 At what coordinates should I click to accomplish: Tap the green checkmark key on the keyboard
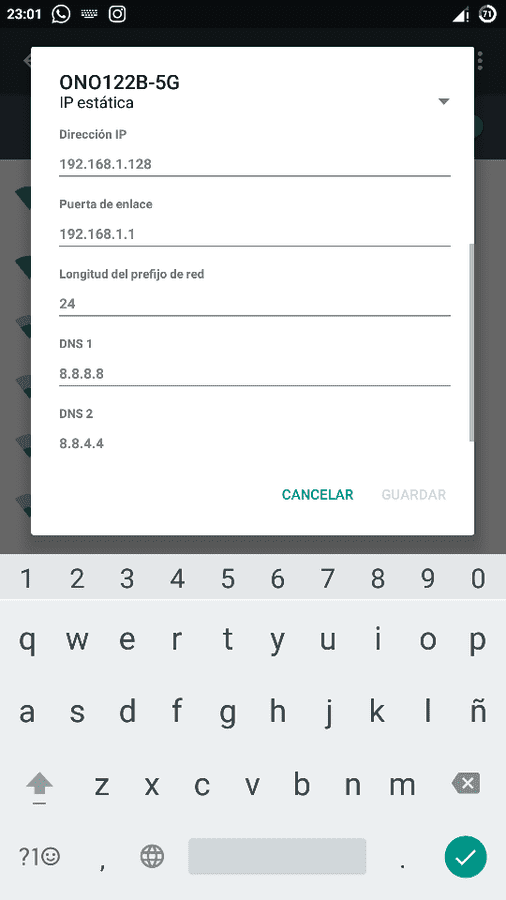click(465, 857)
